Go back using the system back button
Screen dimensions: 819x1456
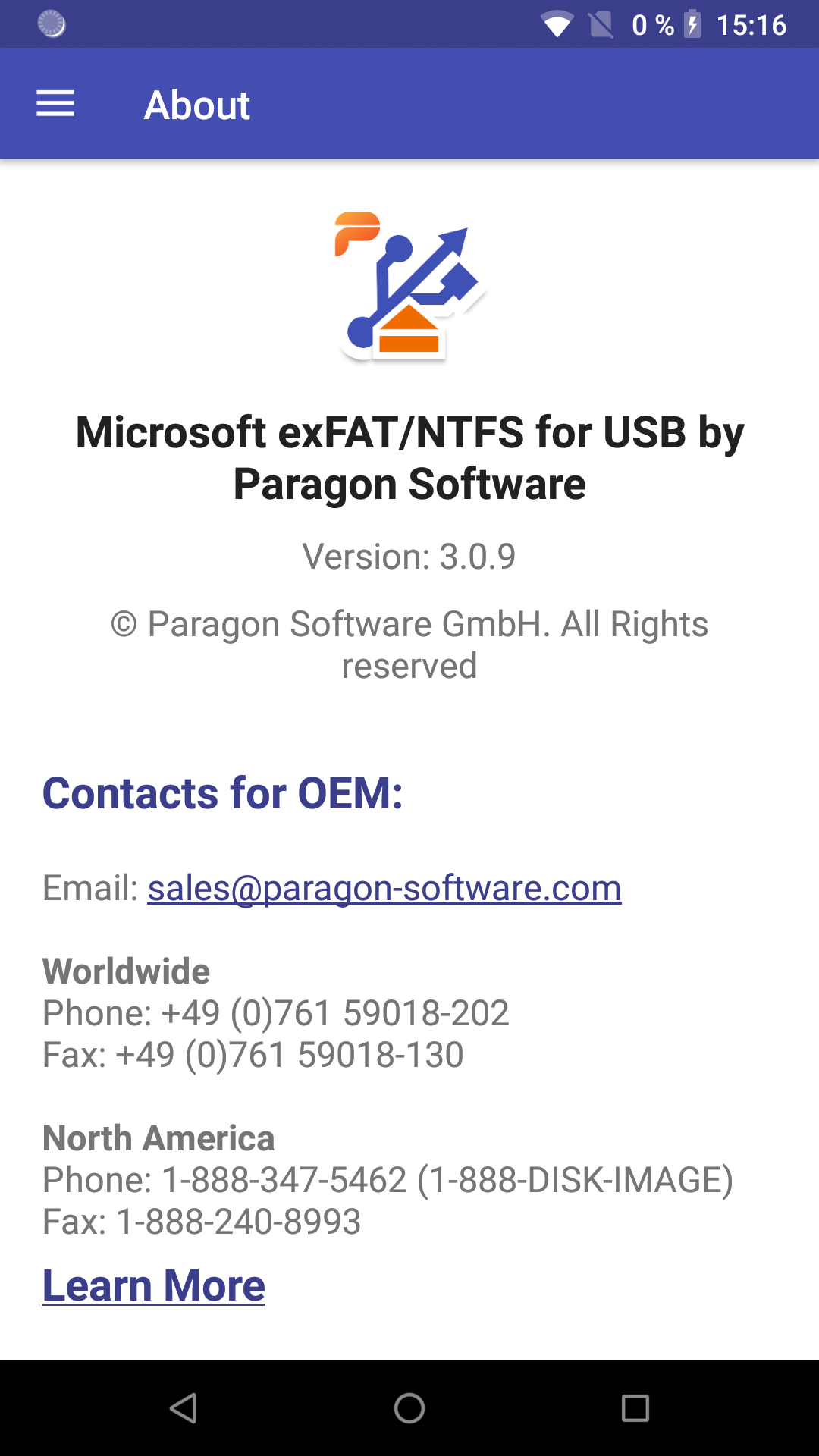(x=183, y=1408)
